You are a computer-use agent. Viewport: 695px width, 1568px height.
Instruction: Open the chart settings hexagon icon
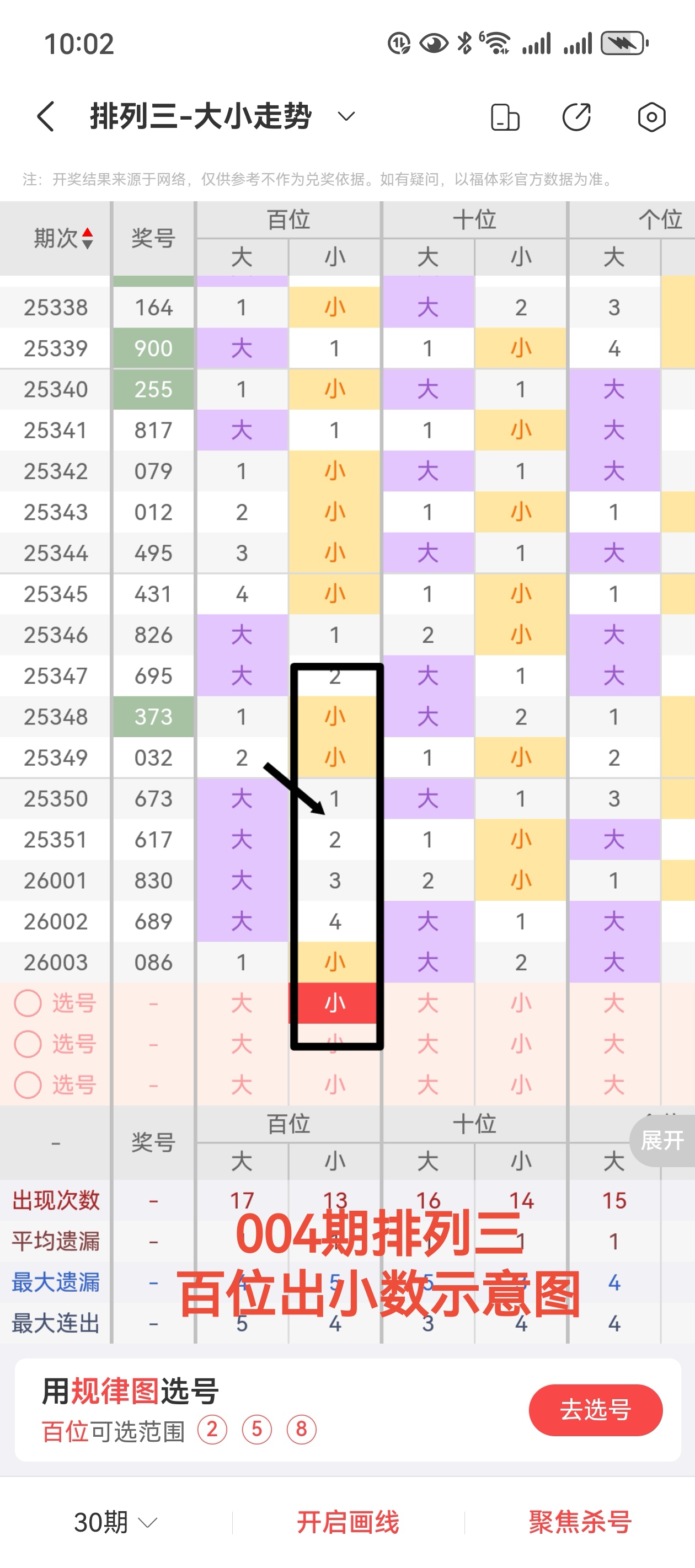[651, 117]
